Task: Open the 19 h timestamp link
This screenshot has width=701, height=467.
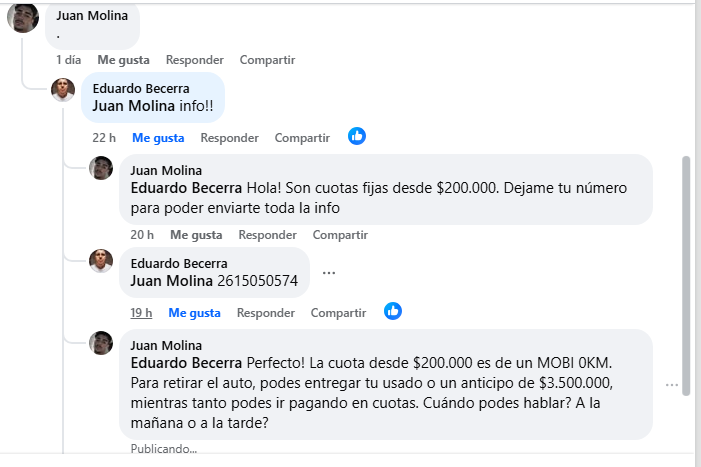Action: coord(141,312)
